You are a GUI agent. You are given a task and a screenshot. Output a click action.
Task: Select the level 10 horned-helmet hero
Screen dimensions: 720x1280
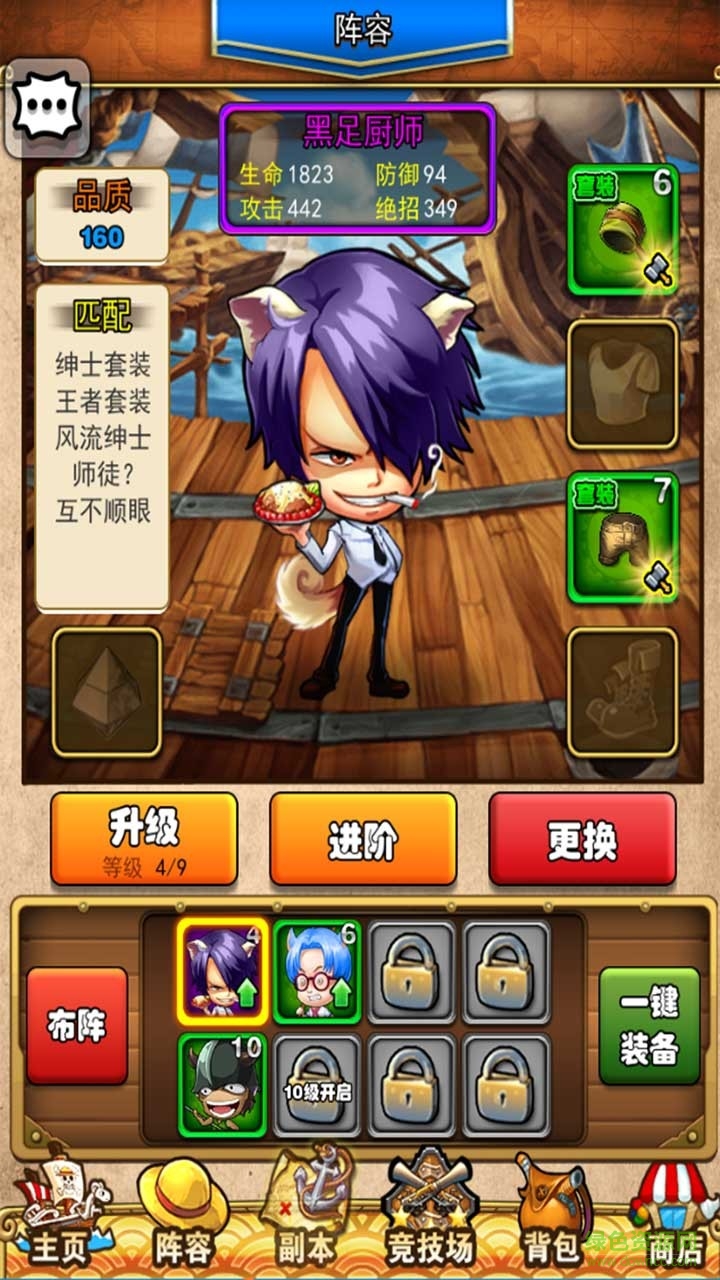pyautogui.click(x=223, y=1085)
